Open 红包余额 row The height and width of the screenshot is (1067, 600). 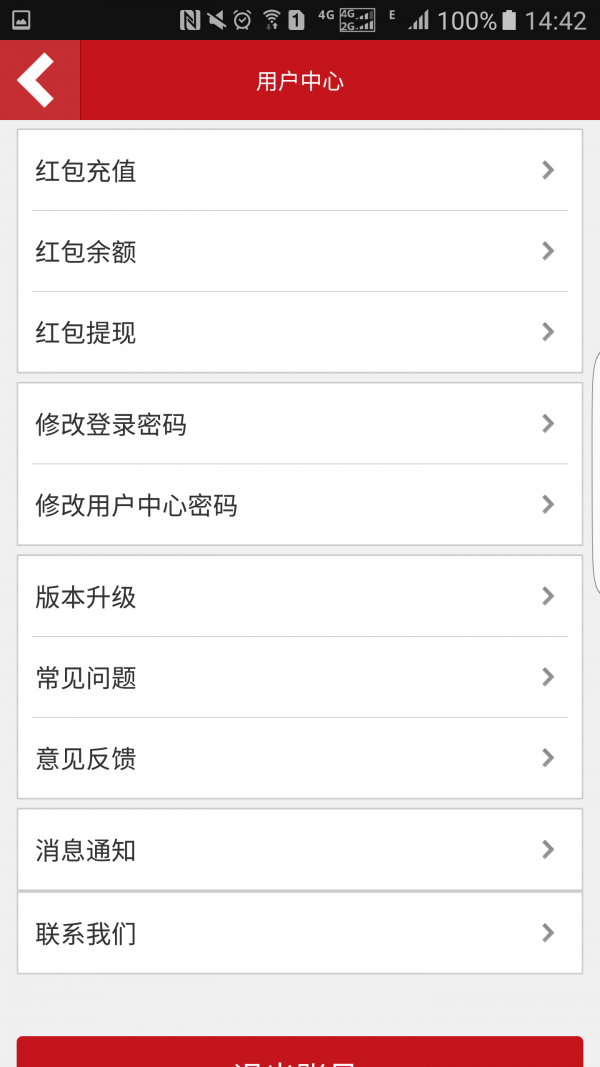click(x=300, y=251)
